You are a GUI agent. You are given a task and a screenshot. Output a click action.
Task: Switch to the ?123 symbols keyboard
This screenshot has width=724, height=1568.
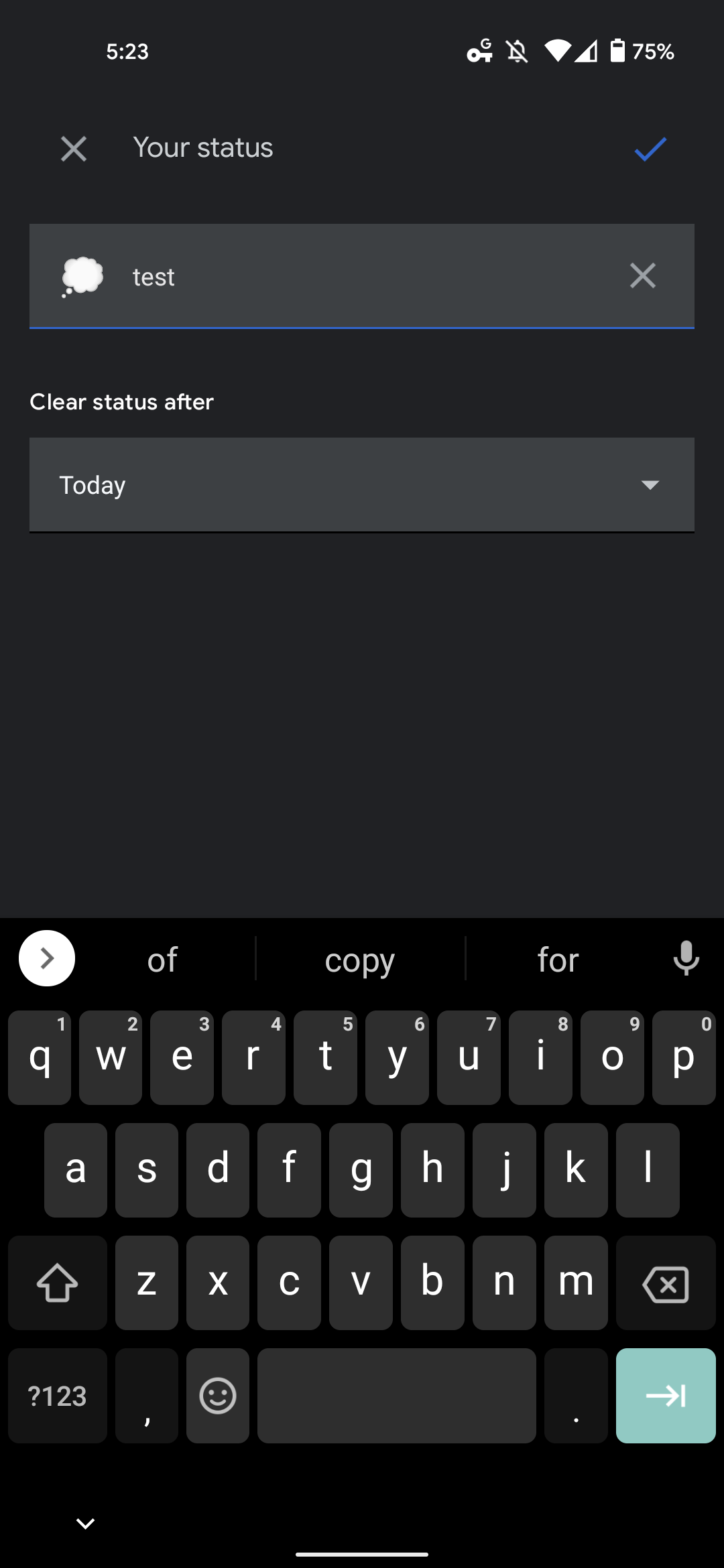[x=58, y=1396]
